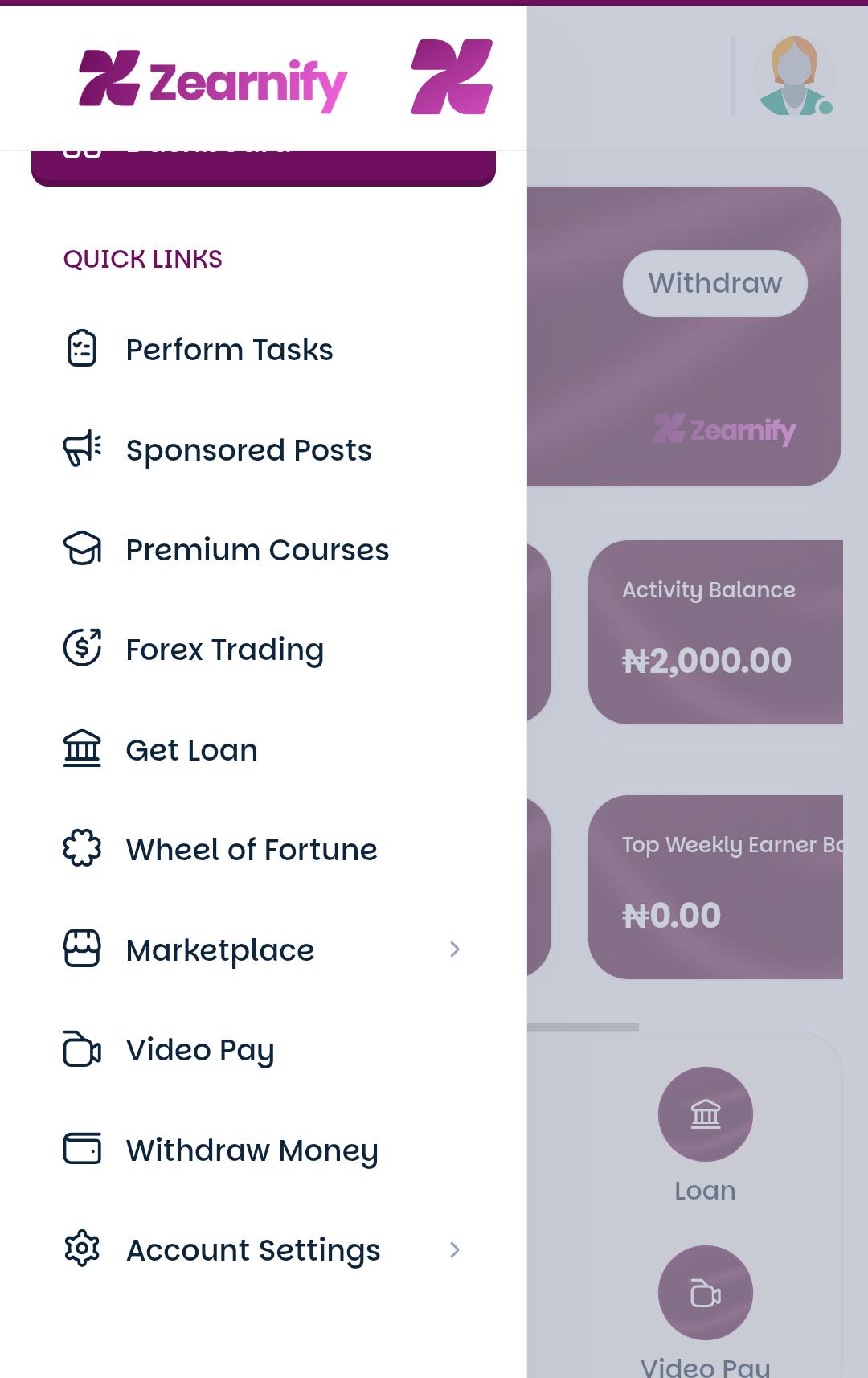Screen dimensions: 868x1378
Task: Tap the Loan circular bank icon
Action: [x=705, y=1114]
